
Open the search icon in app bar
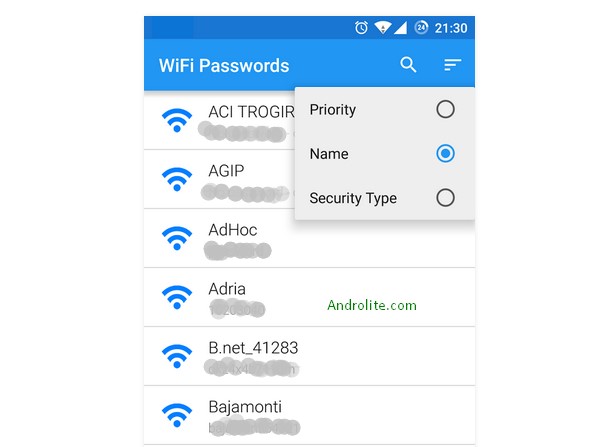tap(408, 65)
